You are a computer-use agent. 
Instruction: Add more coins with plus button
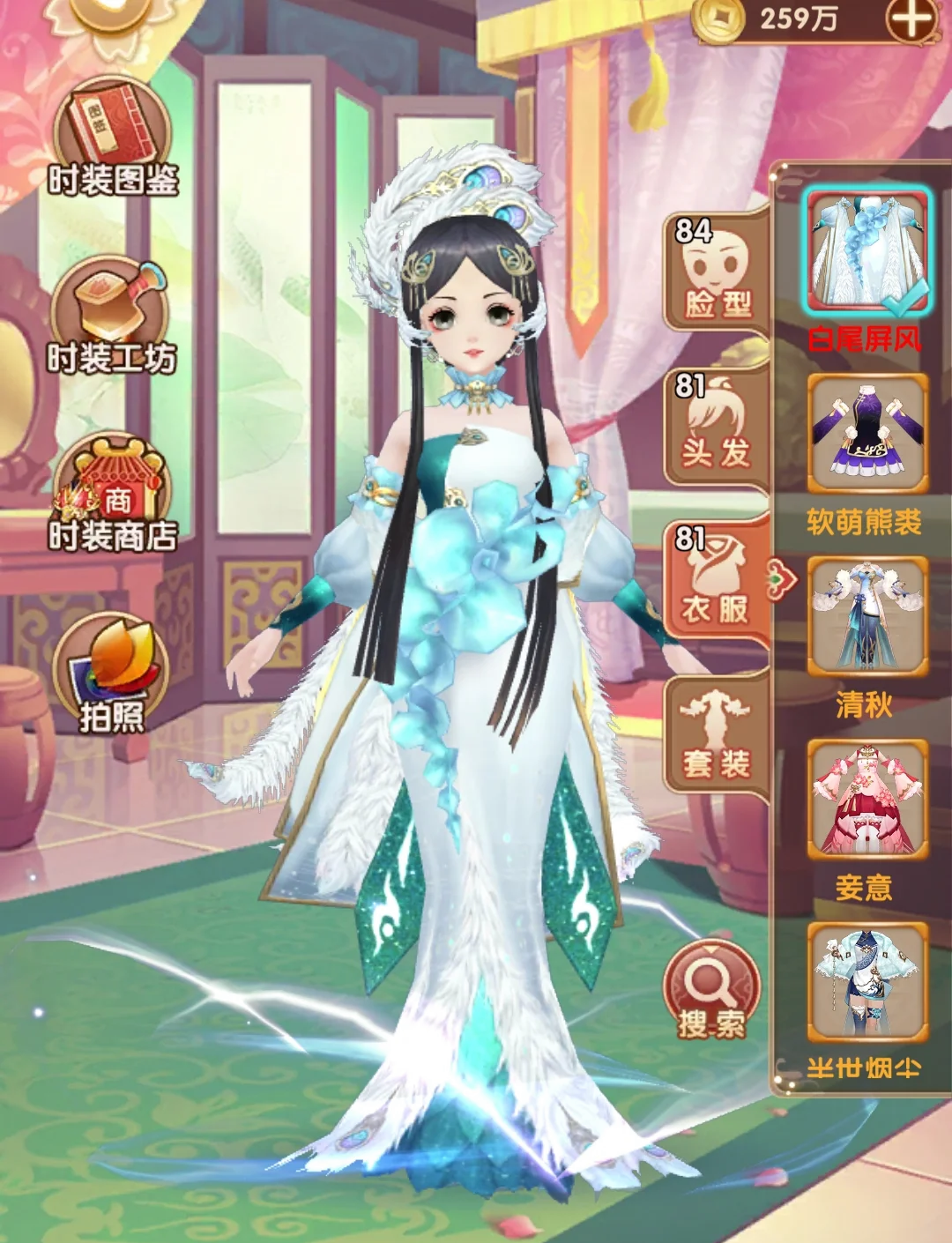[911, 19]
